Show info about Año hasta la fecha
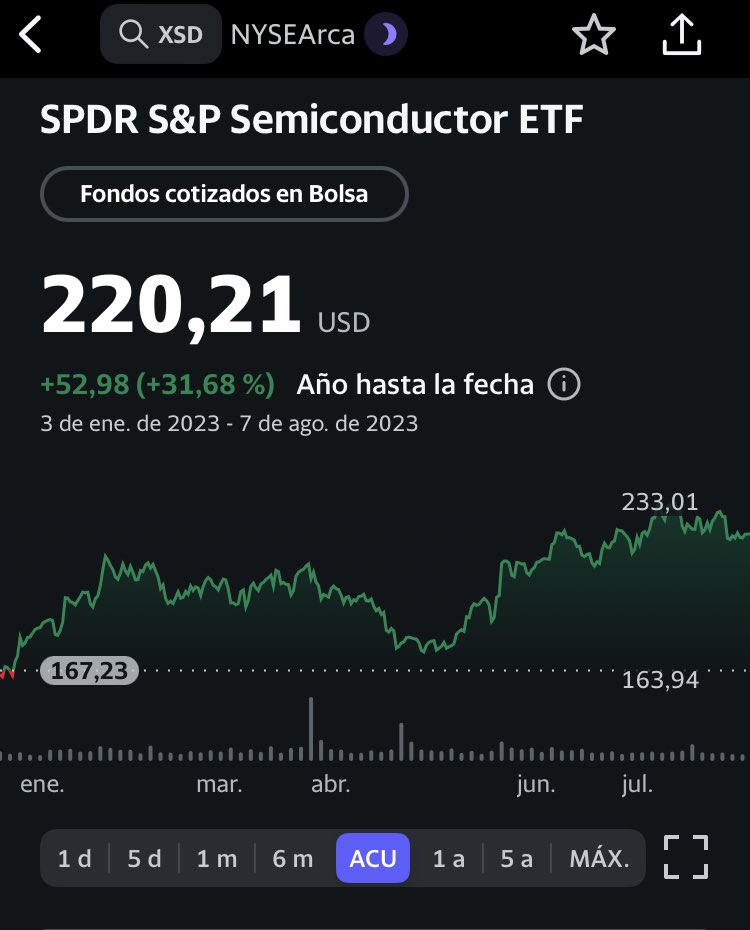750x930 pixels. pyautogui.click(x=564, y=384)
